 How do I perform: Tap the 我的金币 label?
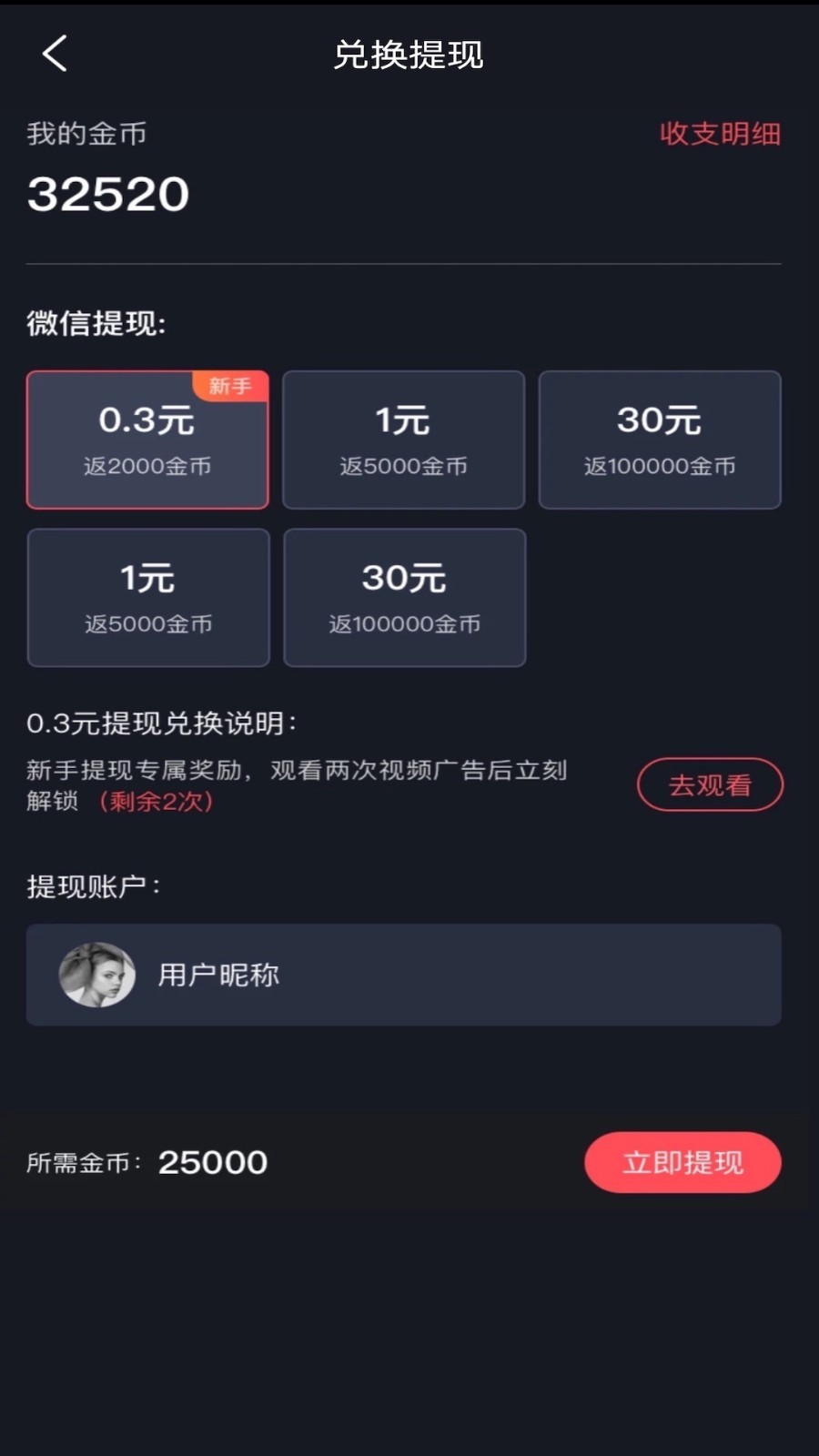coord(86,134)
